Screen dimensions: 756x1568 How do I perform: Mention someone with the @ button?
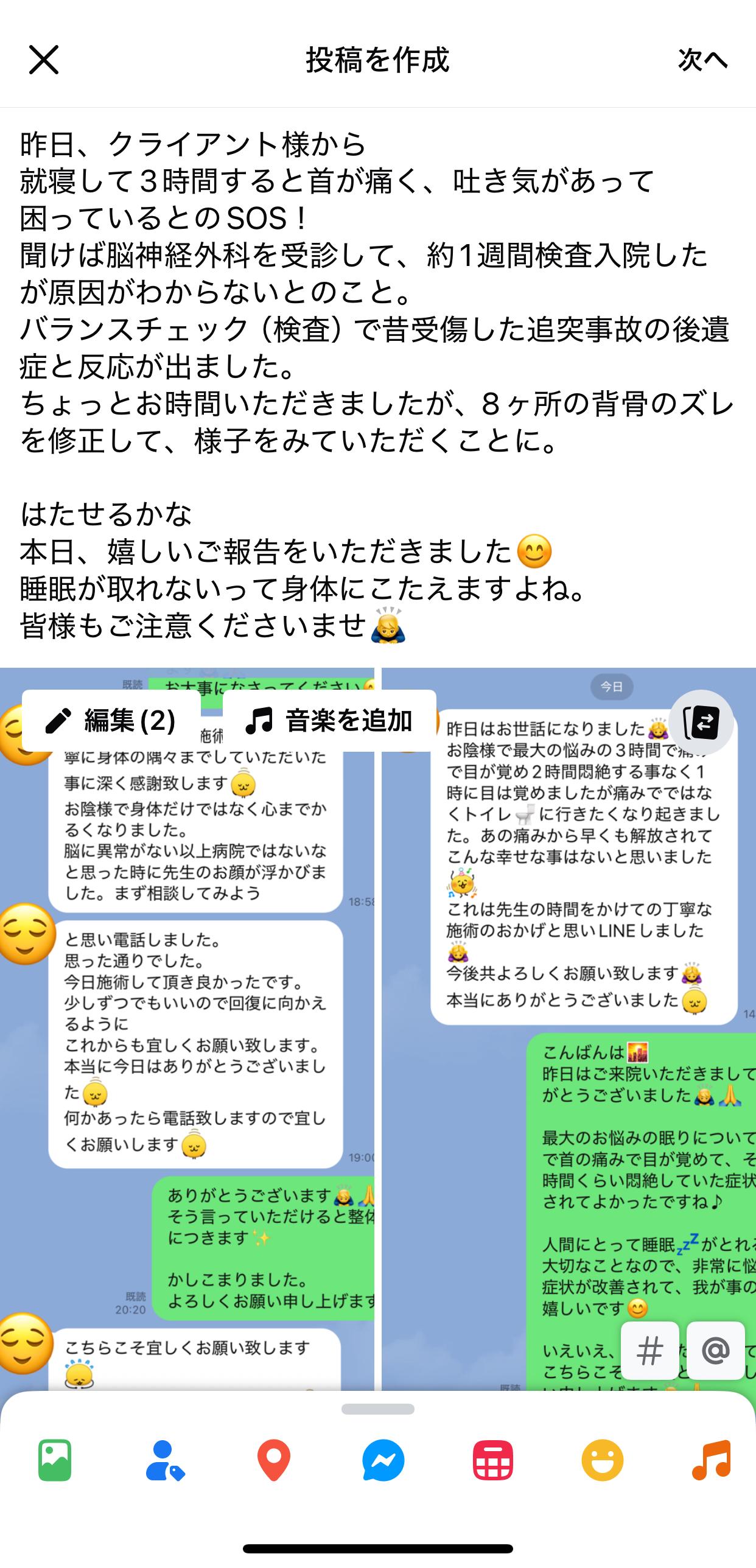pyautogui.click(x=716, y=1351)
